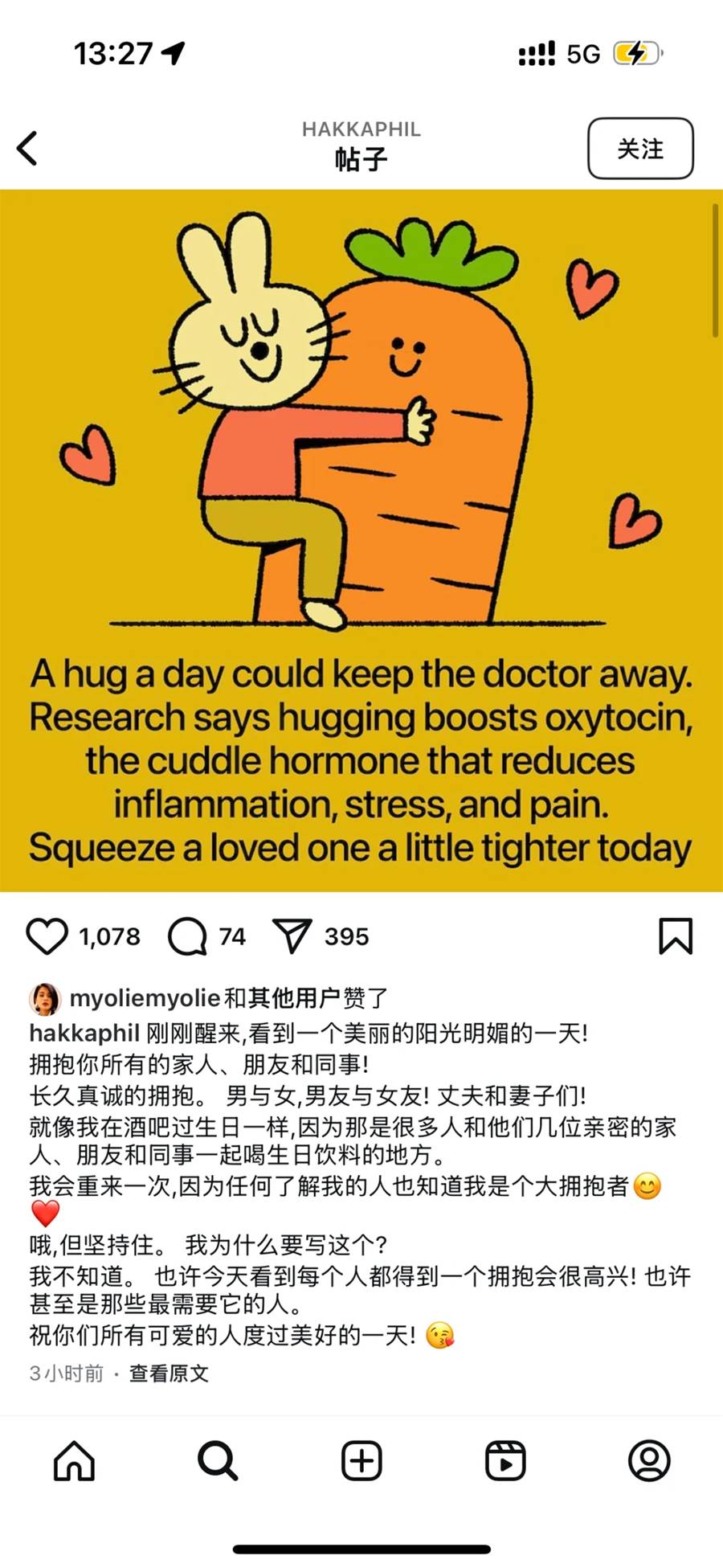Bookmark this post

coord(676,936)
